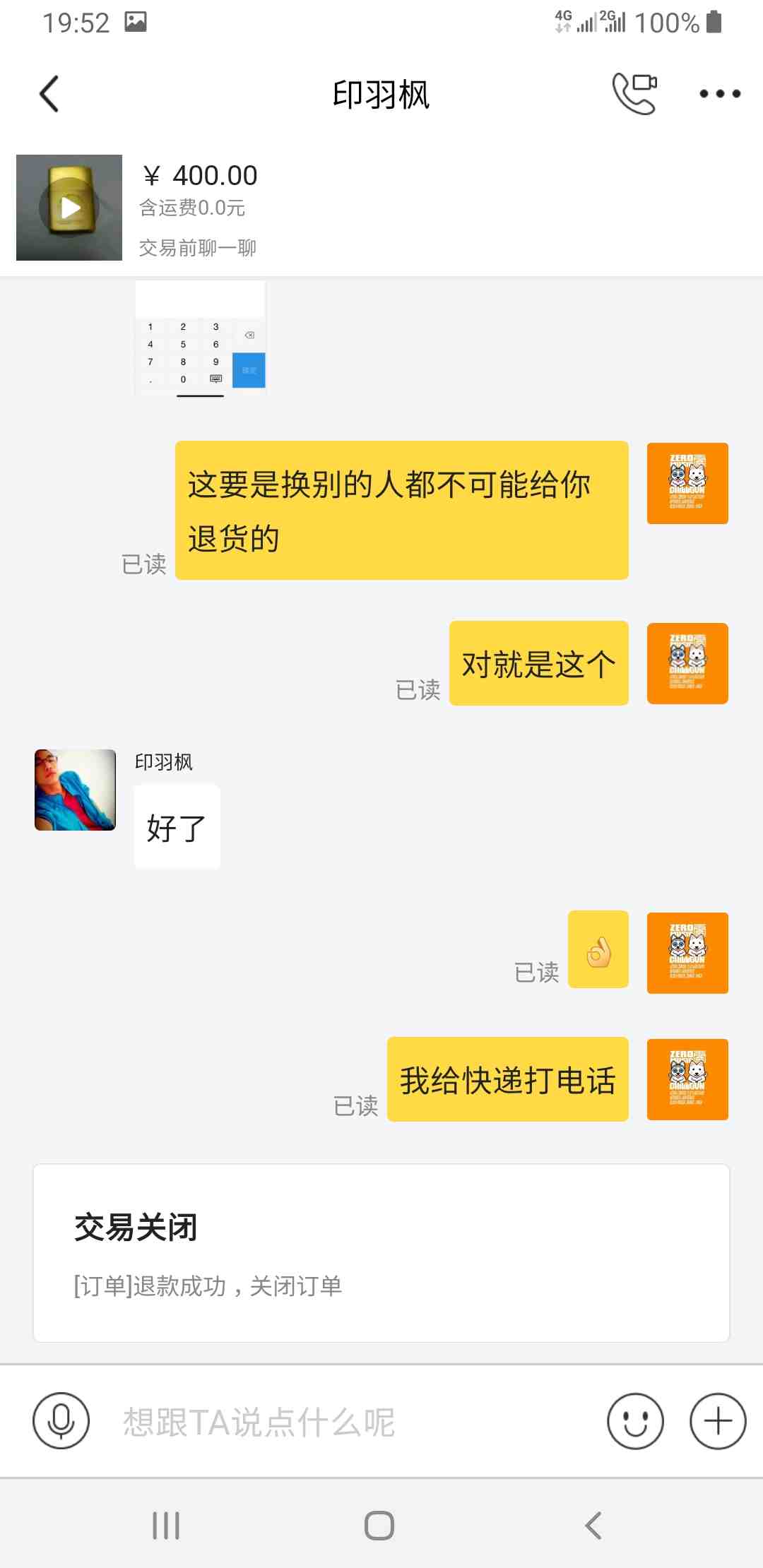Image resolution: width=763 pixels, height=1568 pixels.
Task: Switch to voice message input
Action: tap(61, 1421)
